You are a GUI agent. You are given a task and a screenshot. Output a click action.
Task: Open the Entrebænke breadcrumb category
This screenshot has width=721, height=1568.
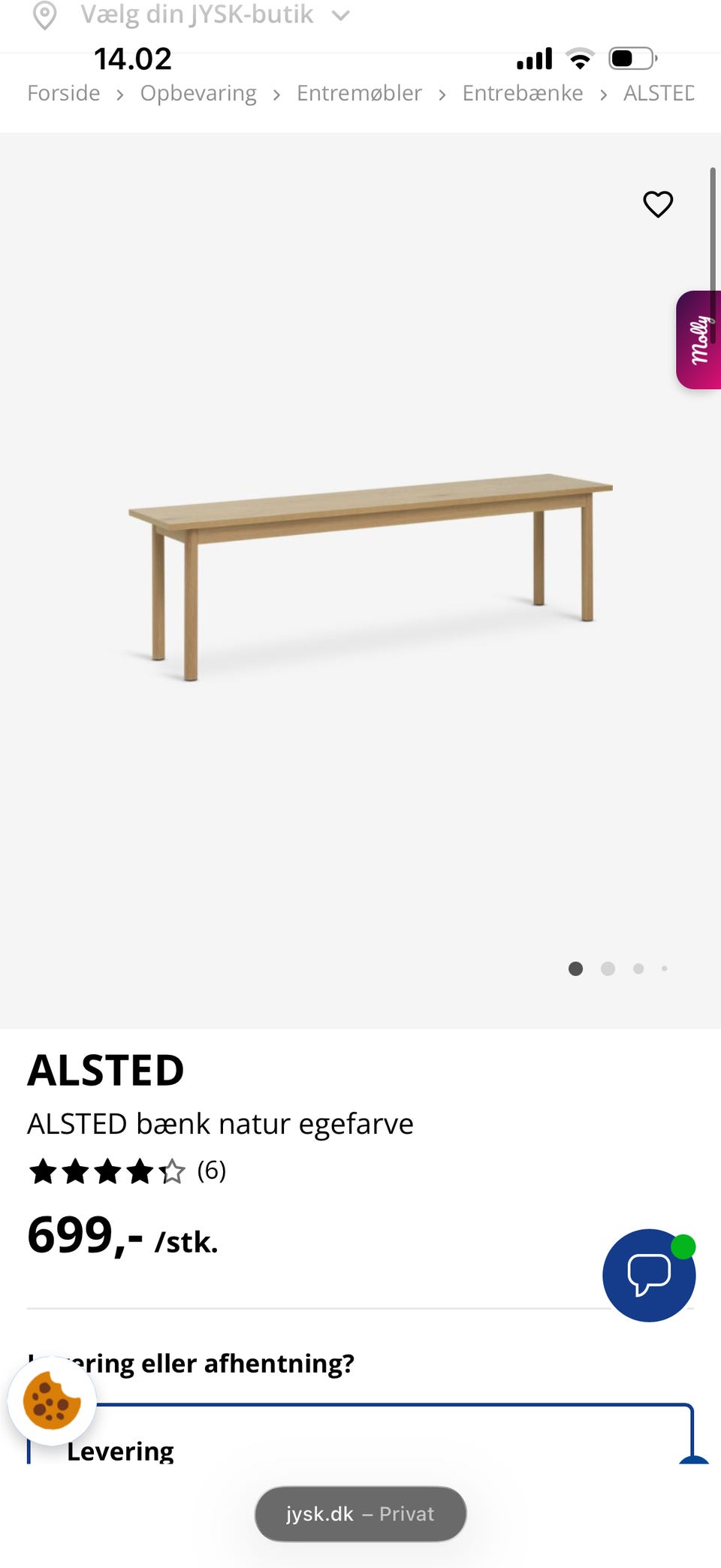[x=523, y=92]
